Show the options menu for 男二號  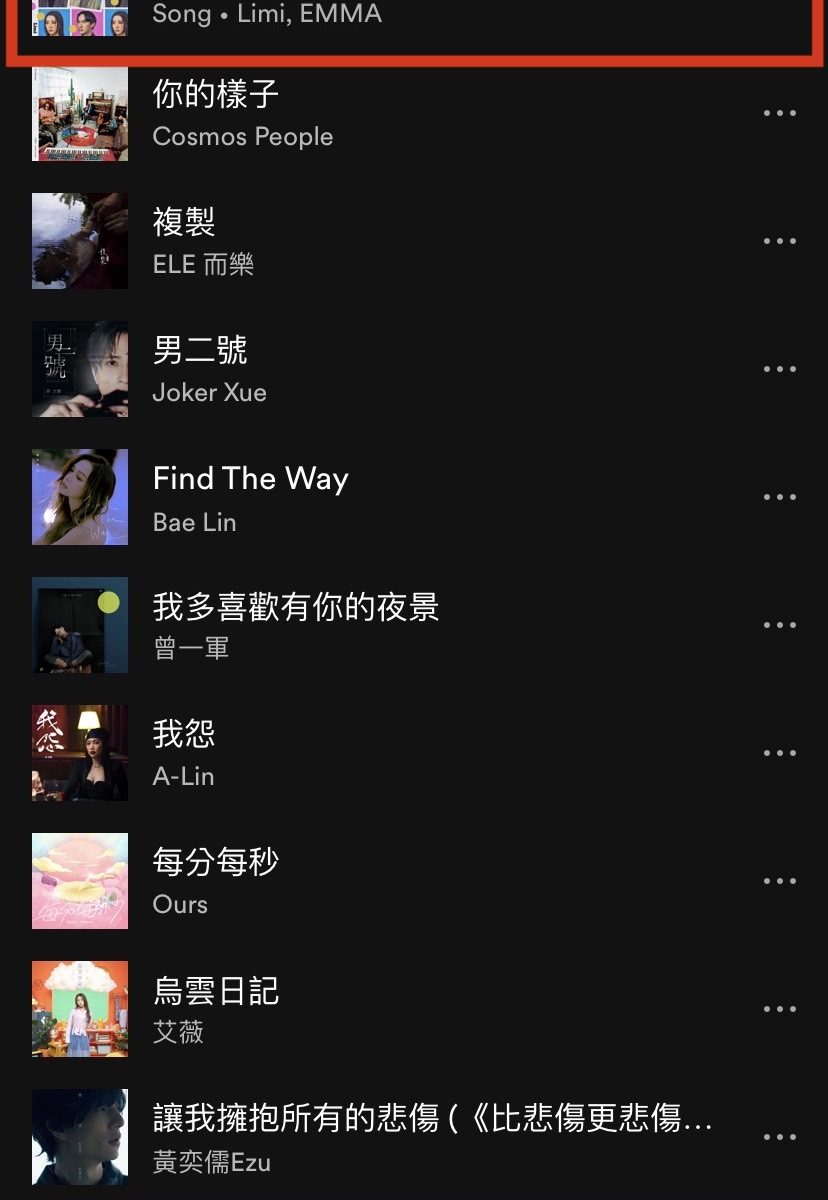pyautogui.click(x=779, y=369)
